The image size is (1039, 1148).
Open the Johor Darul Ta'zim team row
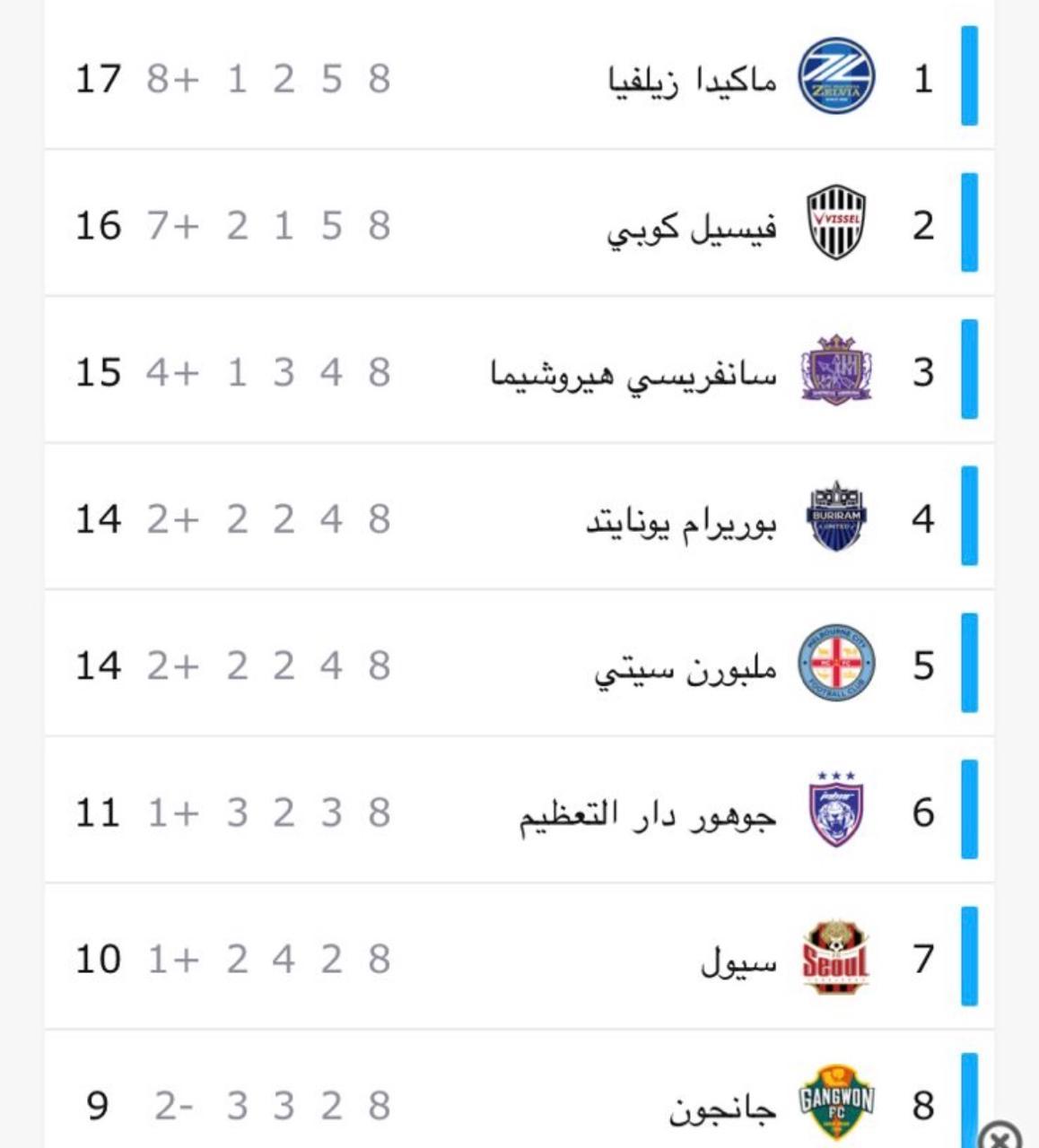[x=648, y=813]
